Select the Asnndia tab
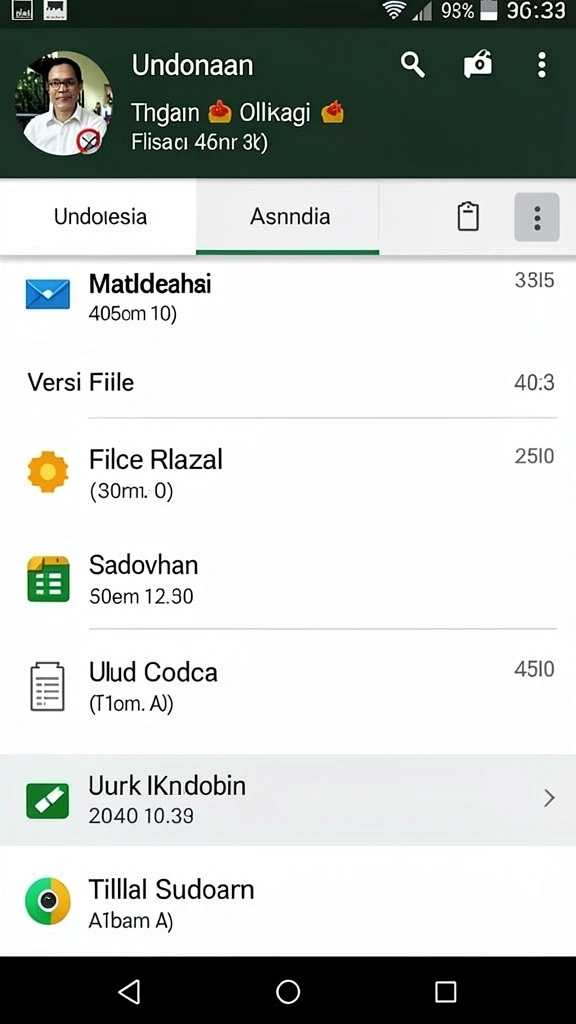The height and width of the screenshot is (1024, 576). click(287, 216)
